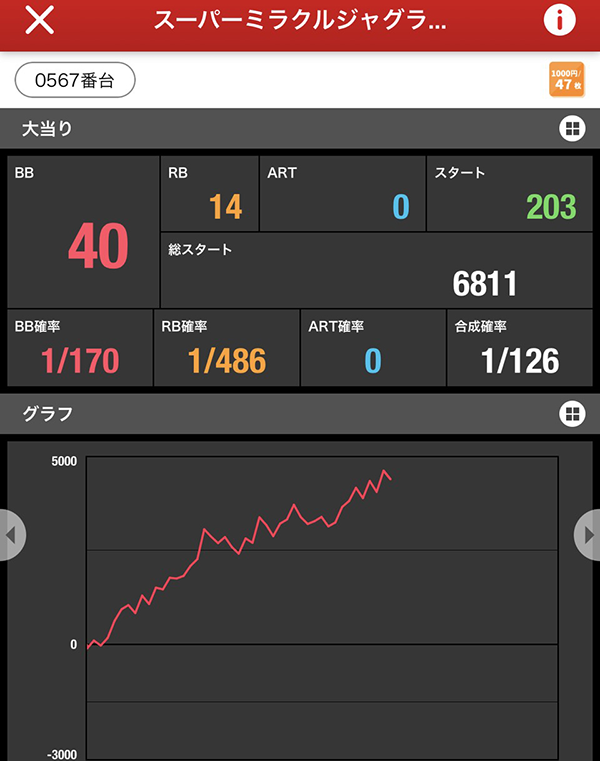Go to the previous graph with left arrow
Viewport: 600px width, 761px height.
click(x=11, y=535)
